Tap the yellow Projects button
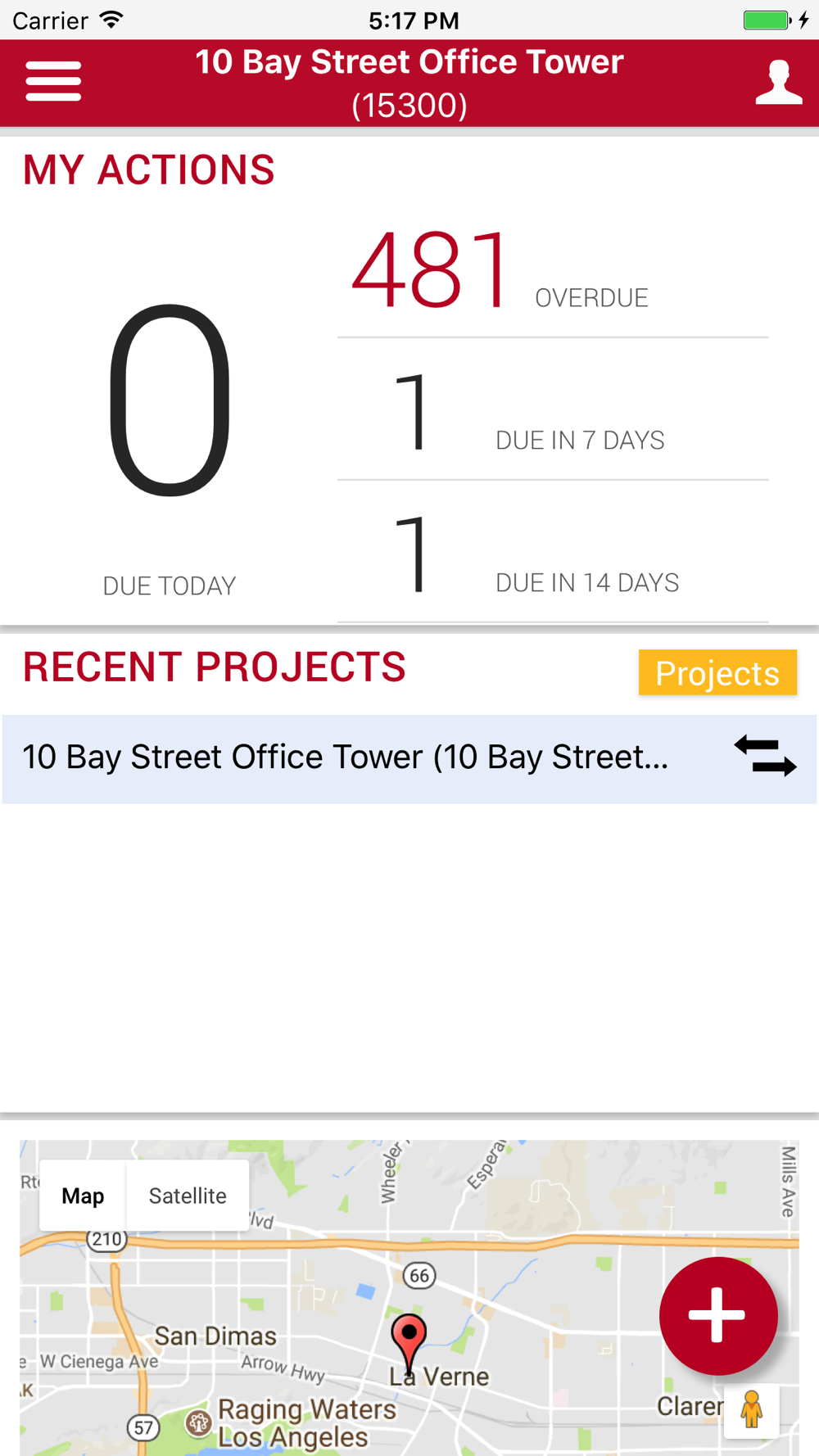The height and width of the screenshot is (1456, 819). pos(717,672)
